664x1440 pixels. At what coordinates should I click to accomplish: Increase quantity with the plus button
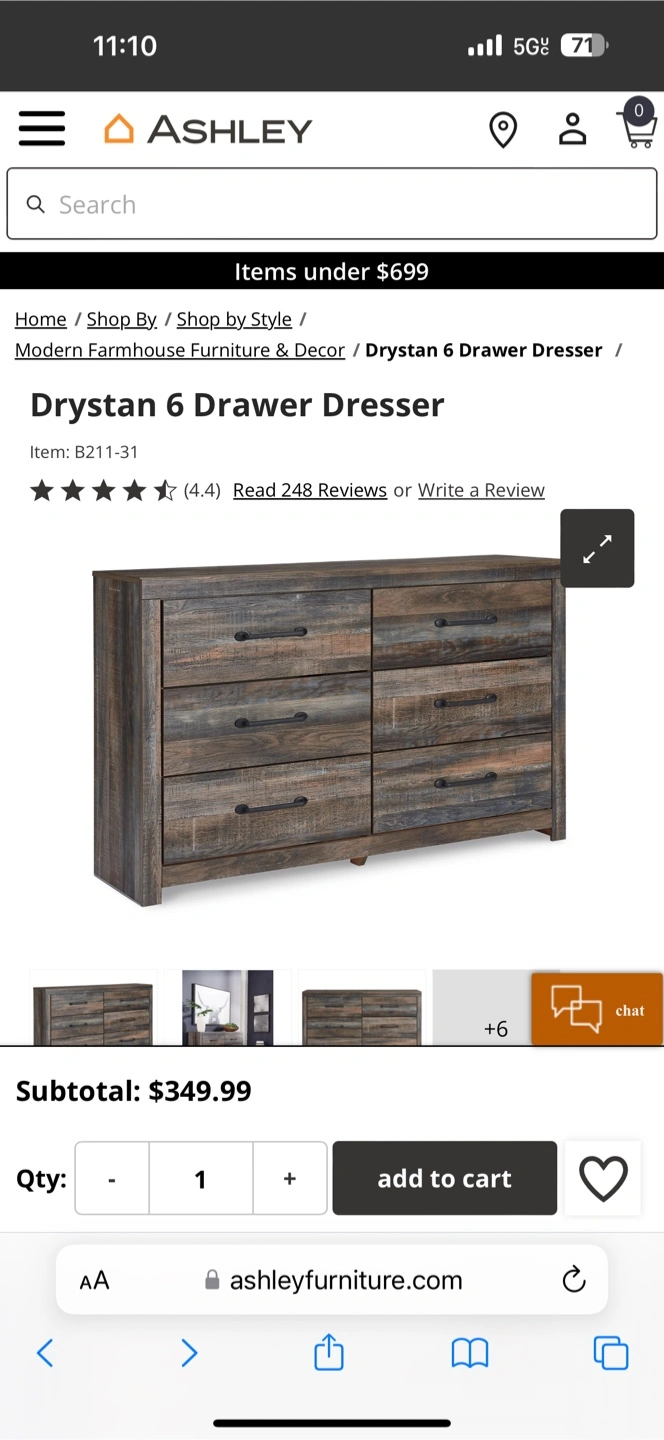pyautogui.click(x=290, y=1178)
